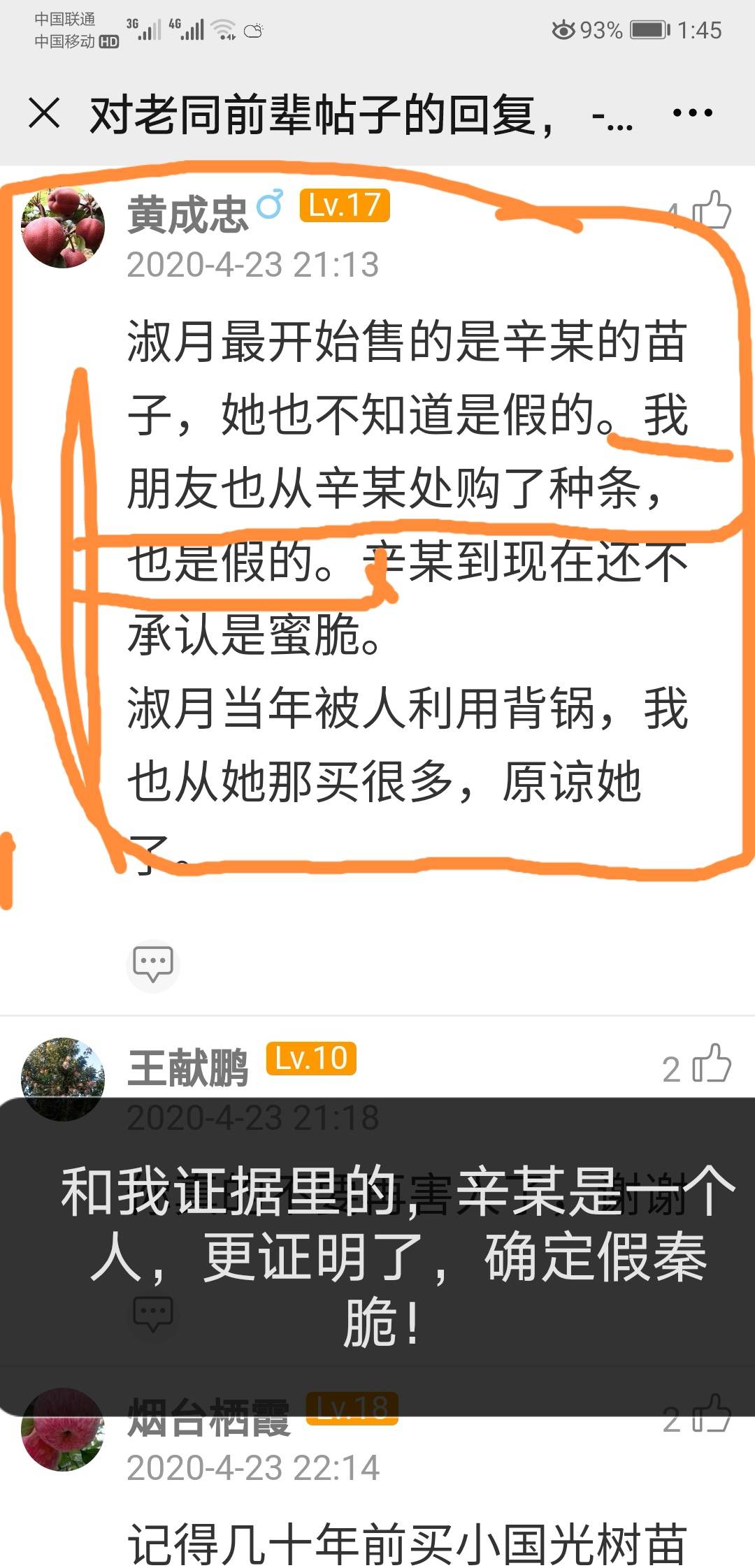View 烟台栖霞's profile avatar
755x1568 pixels.
pyautogui.click(x=63, y=1430)
